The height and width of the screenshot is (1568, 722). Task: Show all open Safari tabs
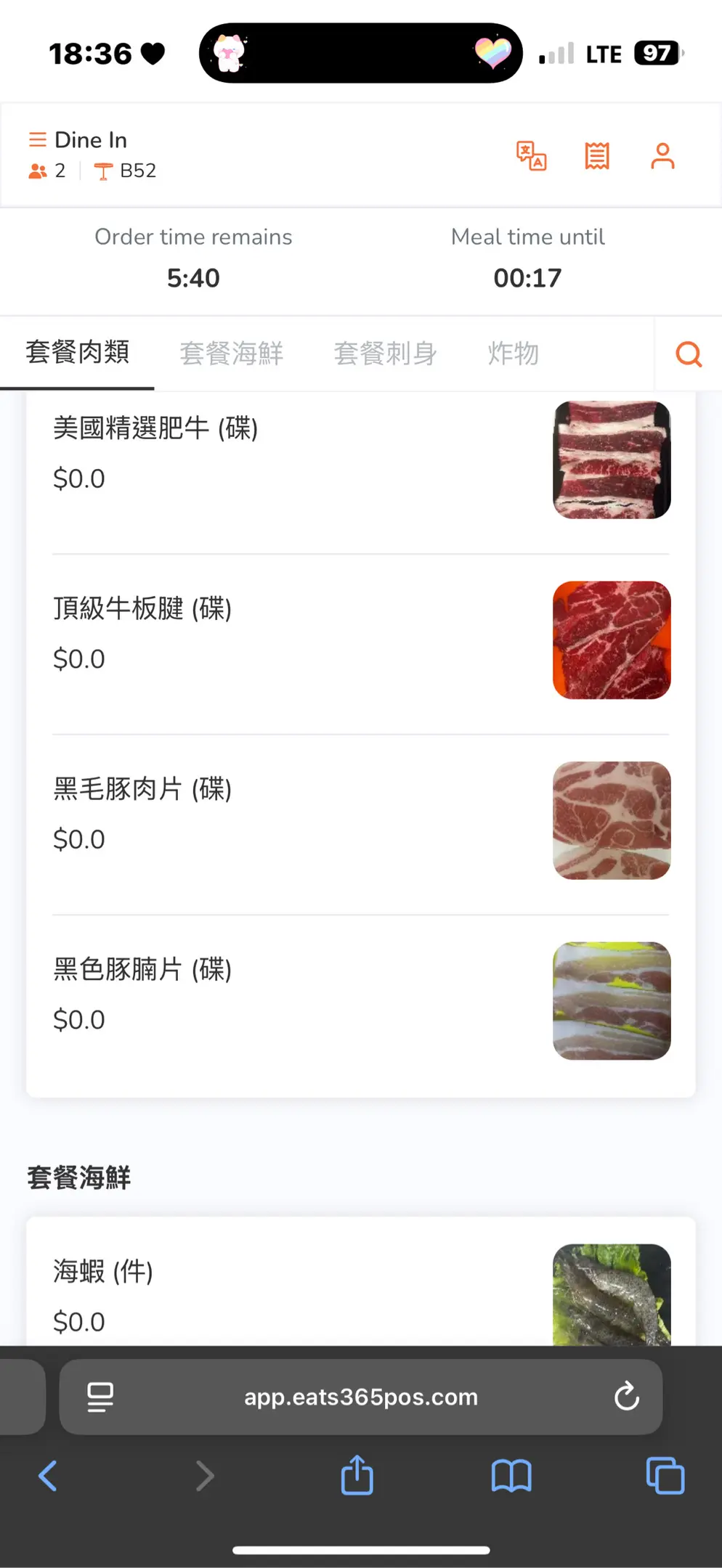pyautogui.click(x=665, y=1476)
